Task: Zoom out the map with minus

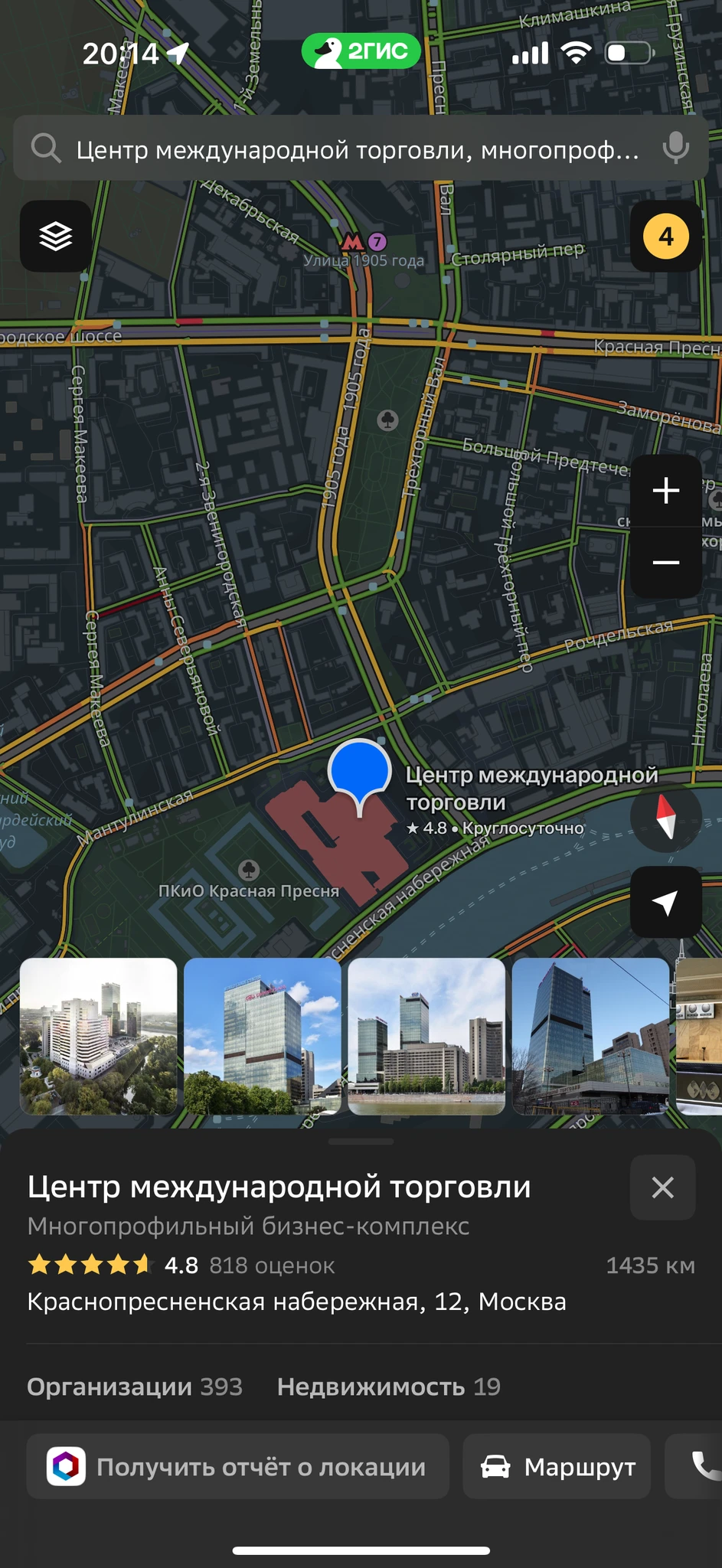Action: pos(666,563)
